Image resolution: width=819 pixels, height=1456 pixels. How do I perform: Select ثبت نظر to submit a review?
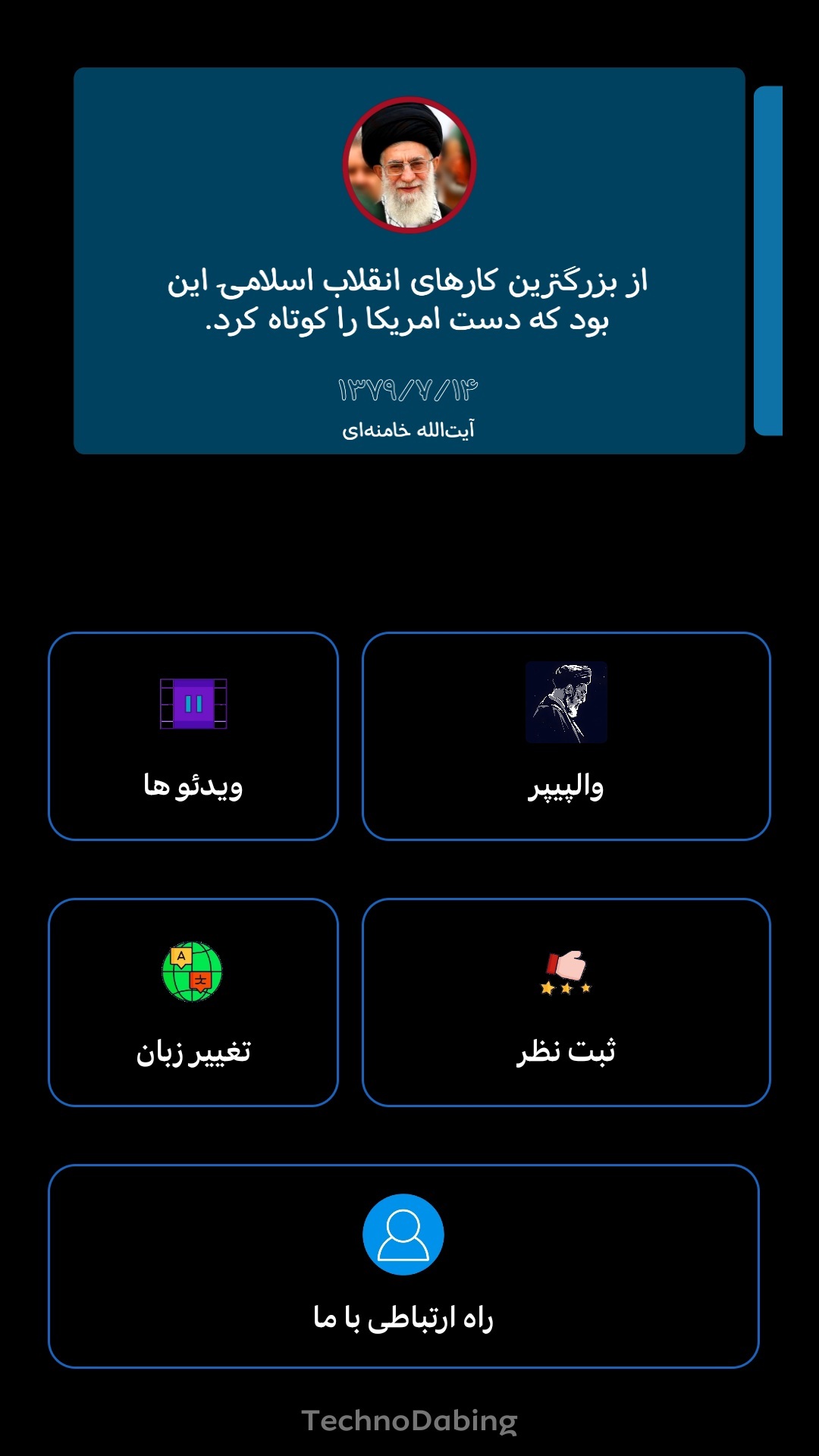point(566,1002)
